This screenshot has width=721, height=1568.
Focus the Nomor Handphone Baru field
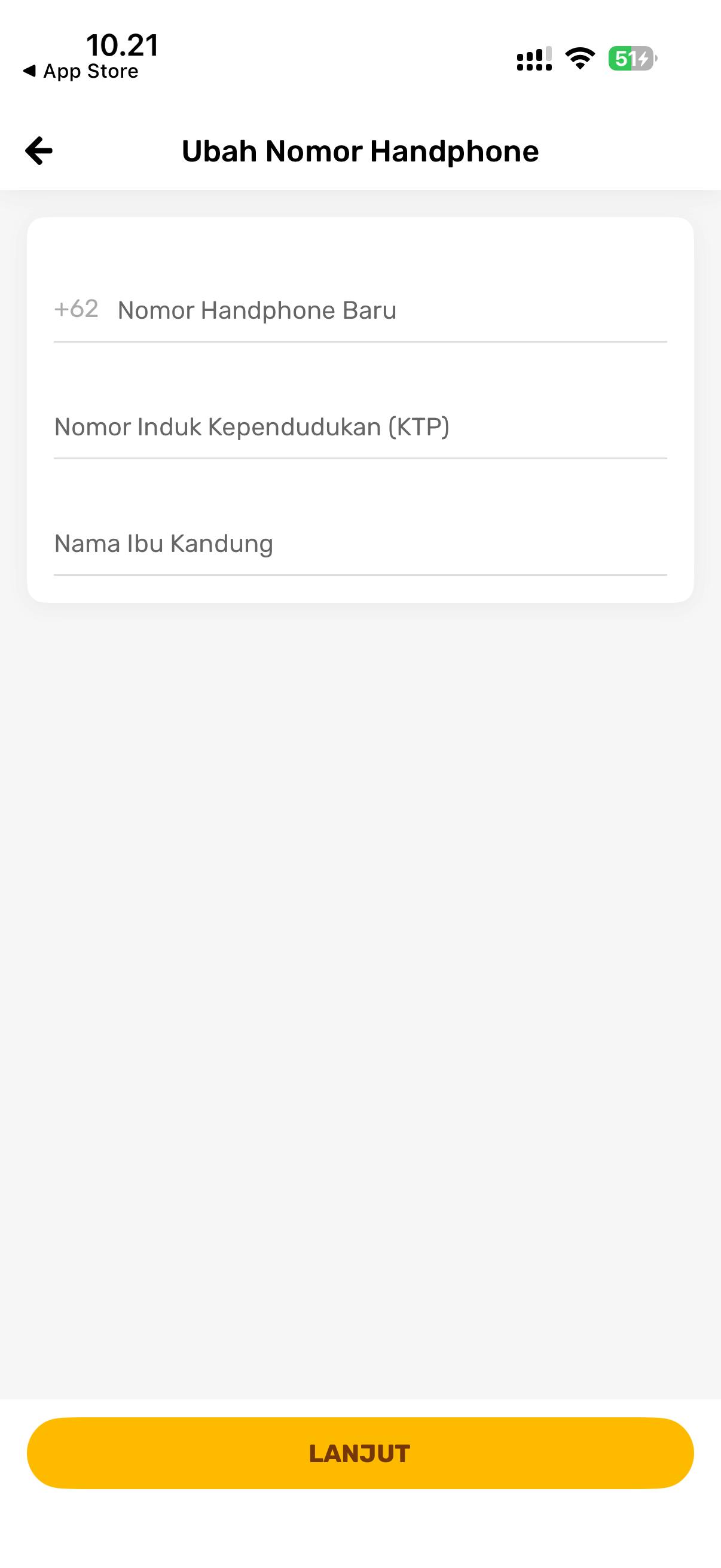pos(389,310)
